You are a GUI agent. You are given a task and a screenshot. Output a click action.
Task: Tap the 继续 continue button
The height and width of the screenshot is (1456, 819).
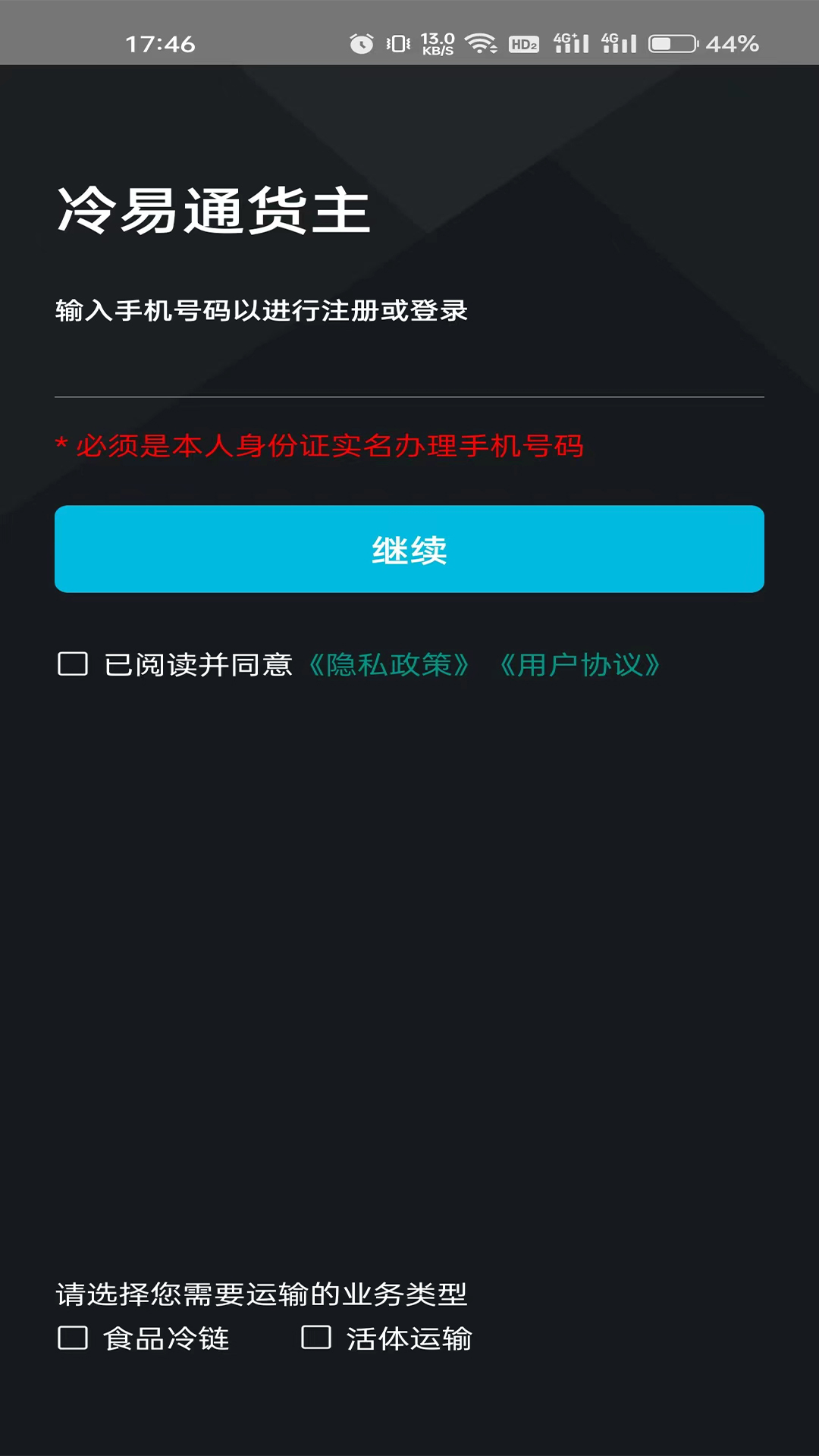[x=409, y=549]
